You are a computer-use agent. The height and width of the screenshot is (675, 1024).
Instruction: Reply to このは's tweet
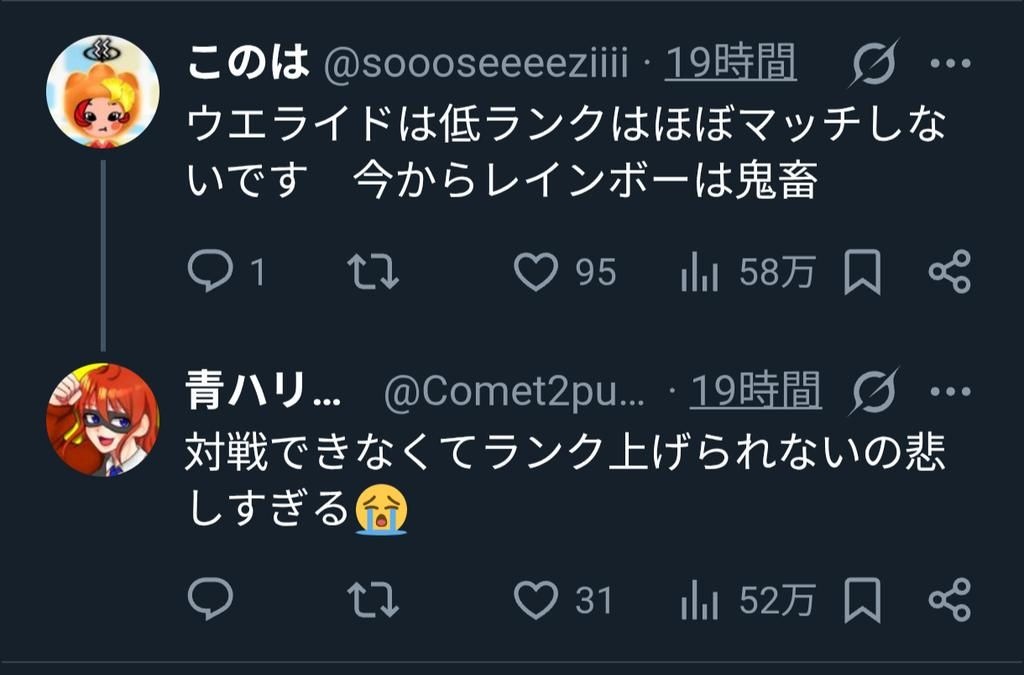210,272
